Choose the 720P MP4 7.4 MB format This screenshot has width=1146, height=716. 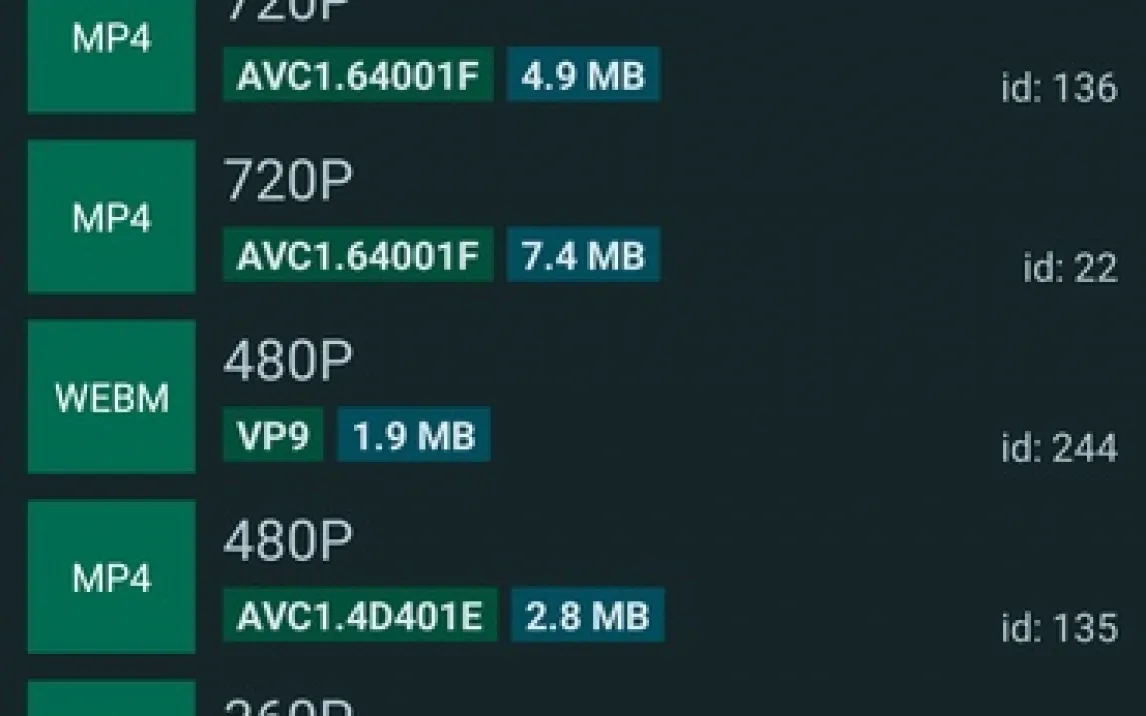click(x=572, y=216)
